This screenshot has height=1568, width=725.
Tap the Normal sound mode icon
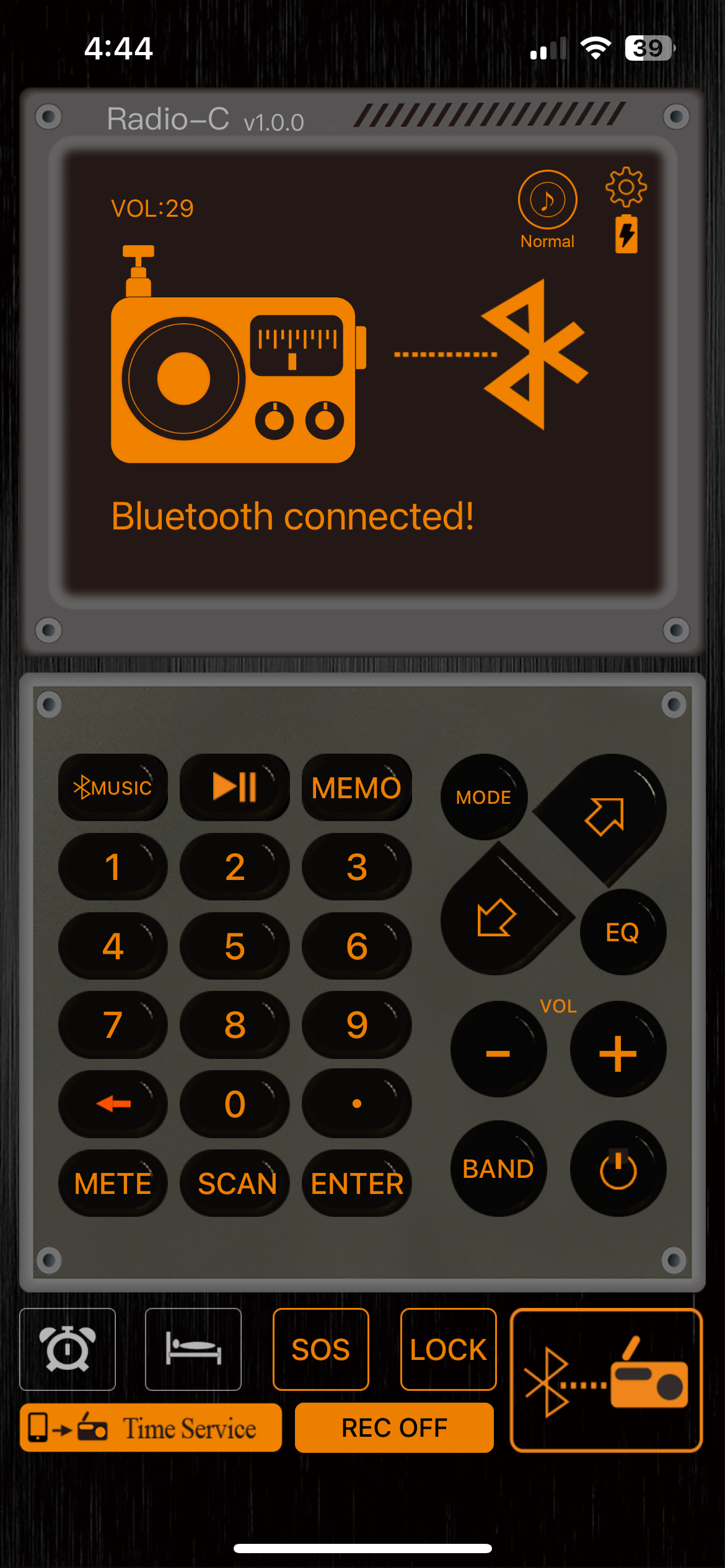[x=547, y=201]
